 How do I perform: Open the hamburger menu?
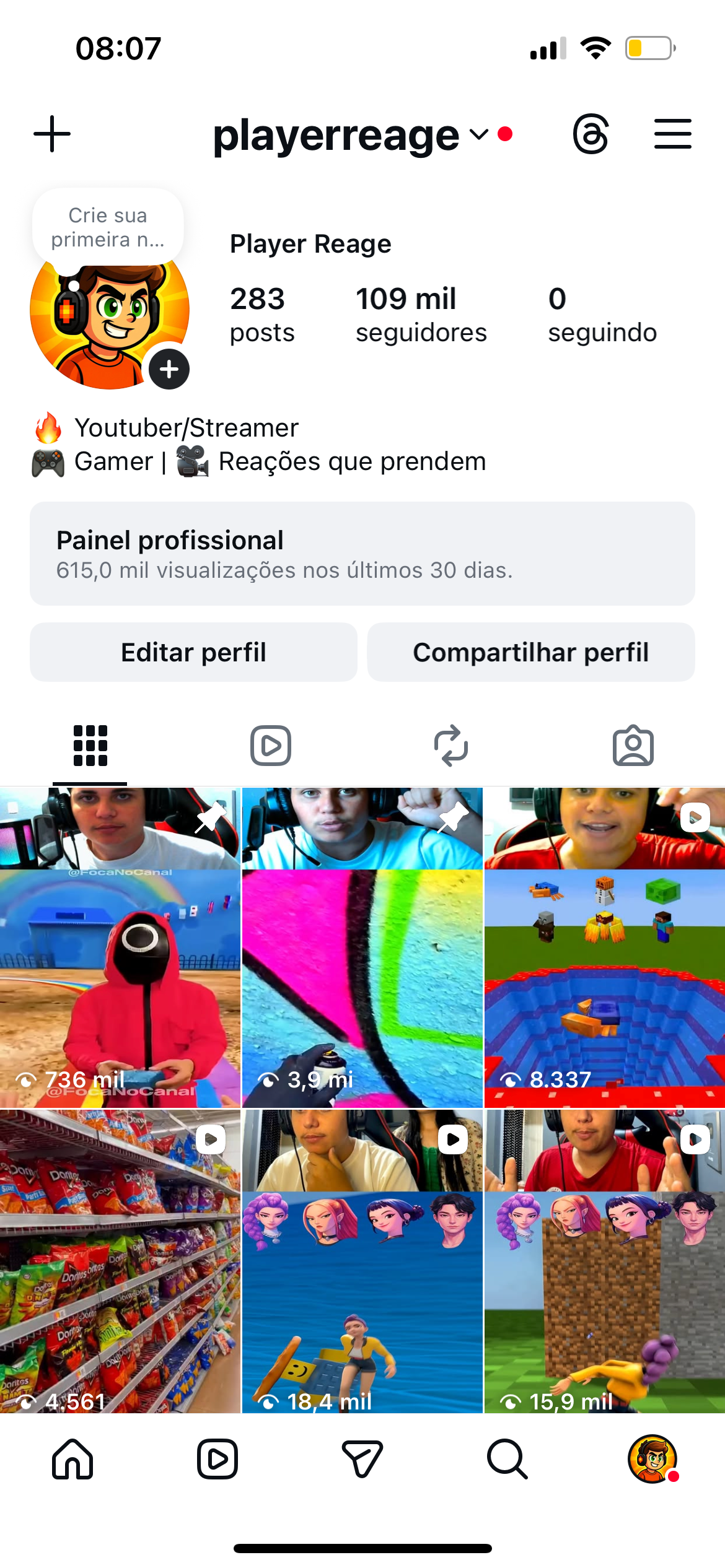click(x=672, y=134)
